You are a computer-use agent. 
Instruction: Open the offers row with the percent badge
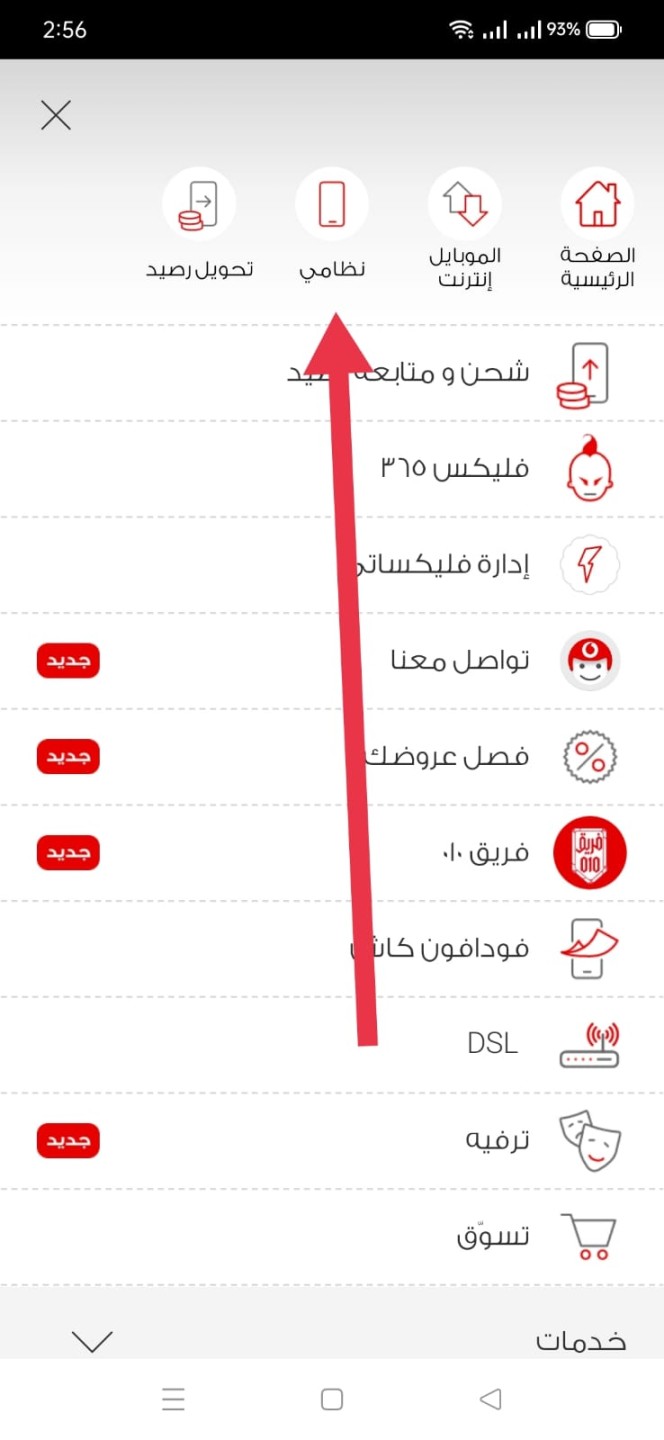[x=332, y=757]
